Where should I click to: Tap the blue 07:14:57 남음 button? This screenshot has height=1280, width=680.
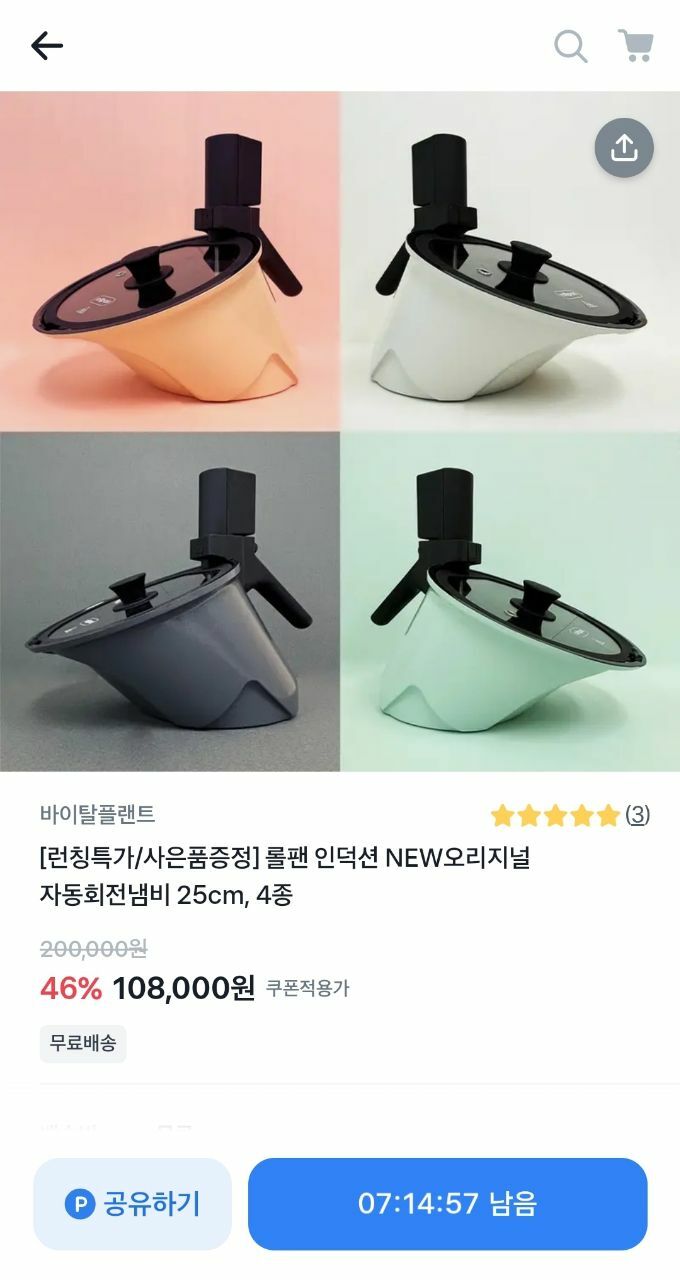pyautogui.click(x=447, y=1203)
